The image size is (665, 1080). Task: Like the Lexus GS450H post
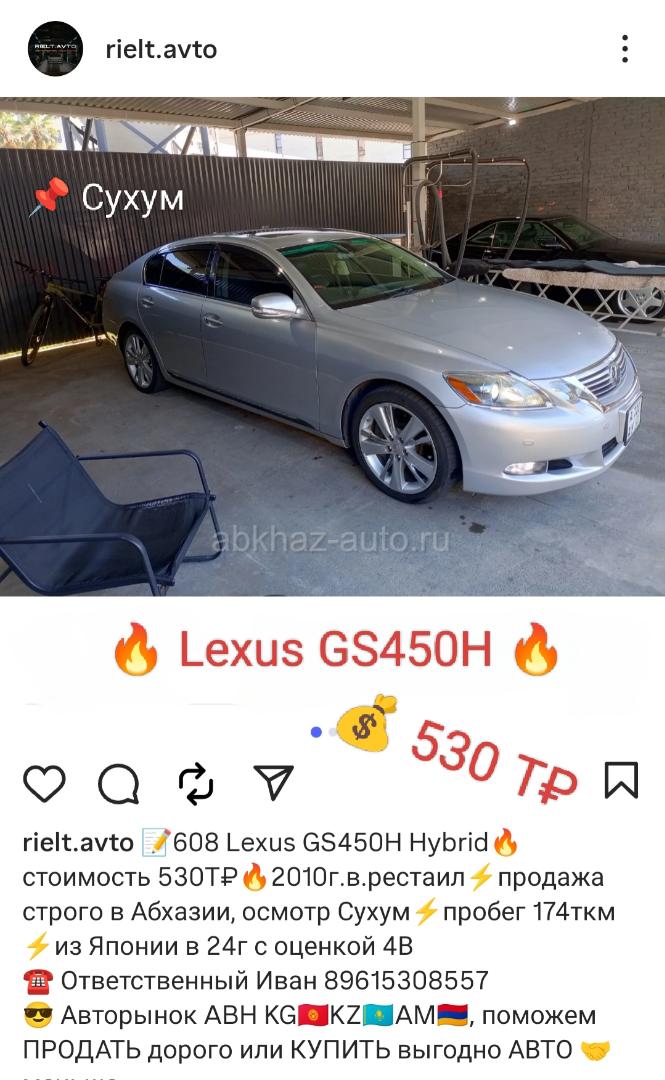point(44,783)
